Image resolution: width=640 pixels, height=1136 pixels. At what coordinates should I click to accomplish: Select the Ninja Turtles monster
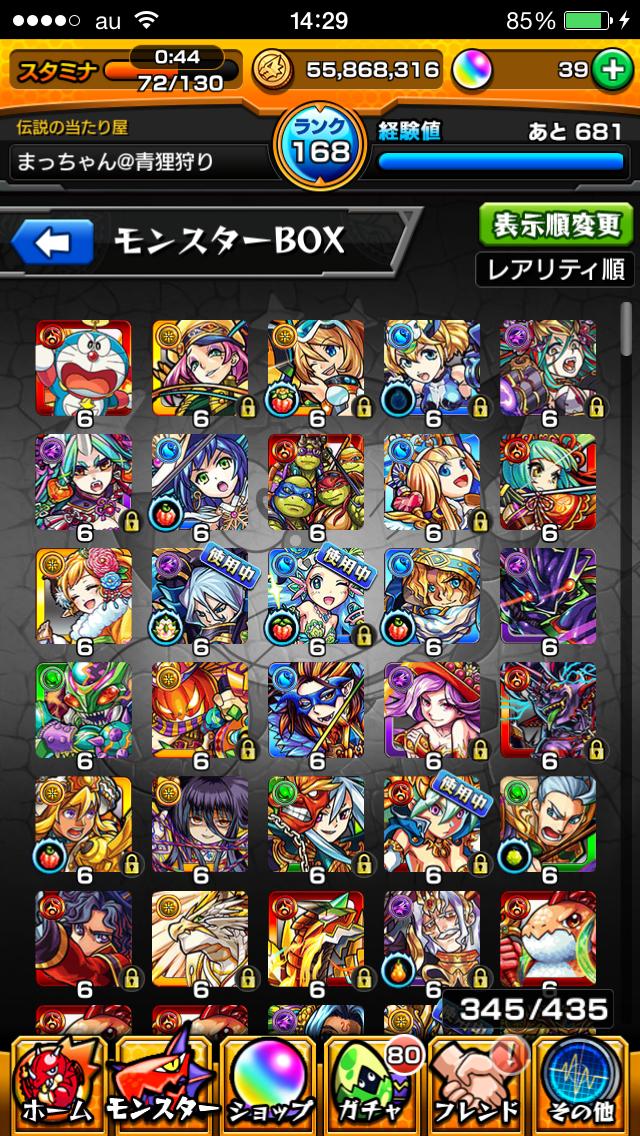(315, 481)
